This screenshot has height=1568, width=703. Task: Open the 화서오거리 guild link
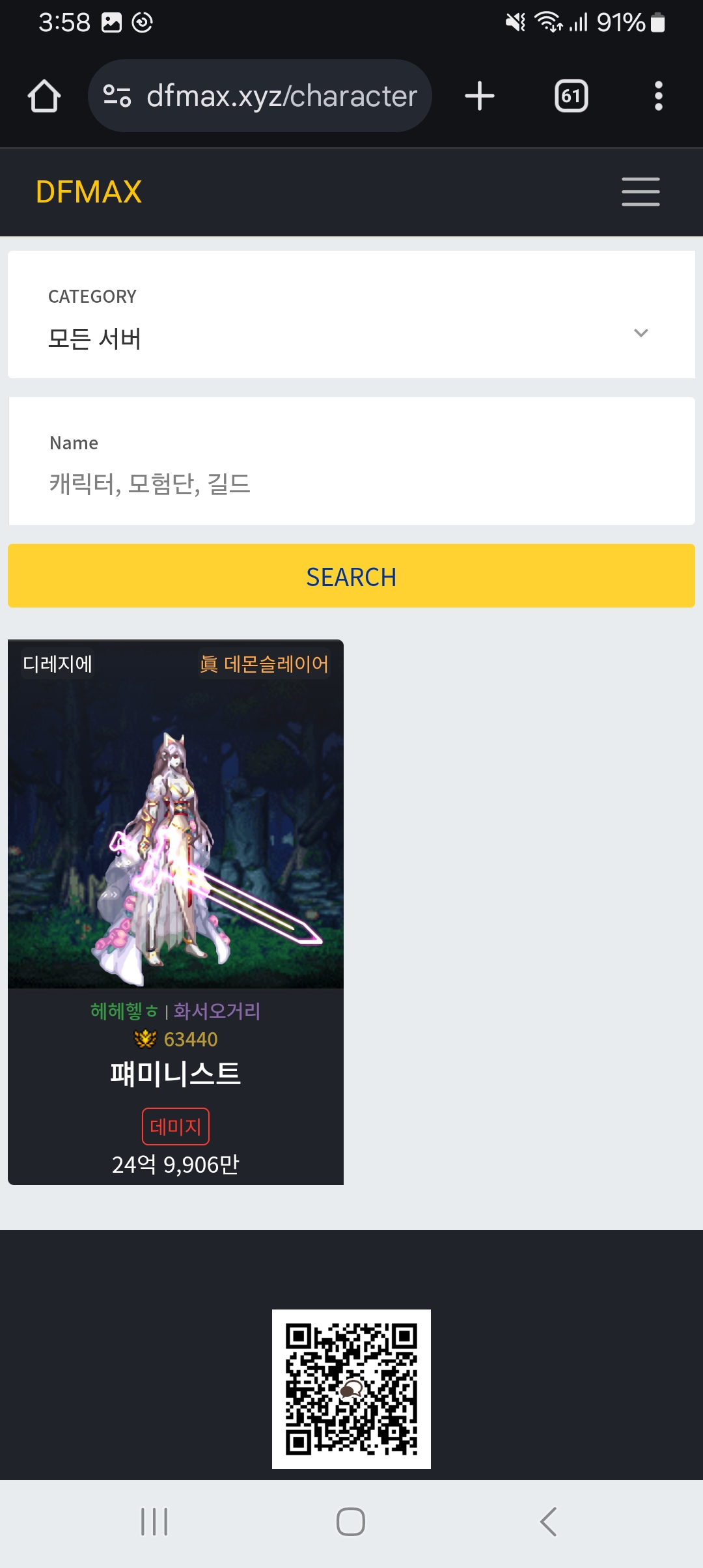coord(217,1011)
